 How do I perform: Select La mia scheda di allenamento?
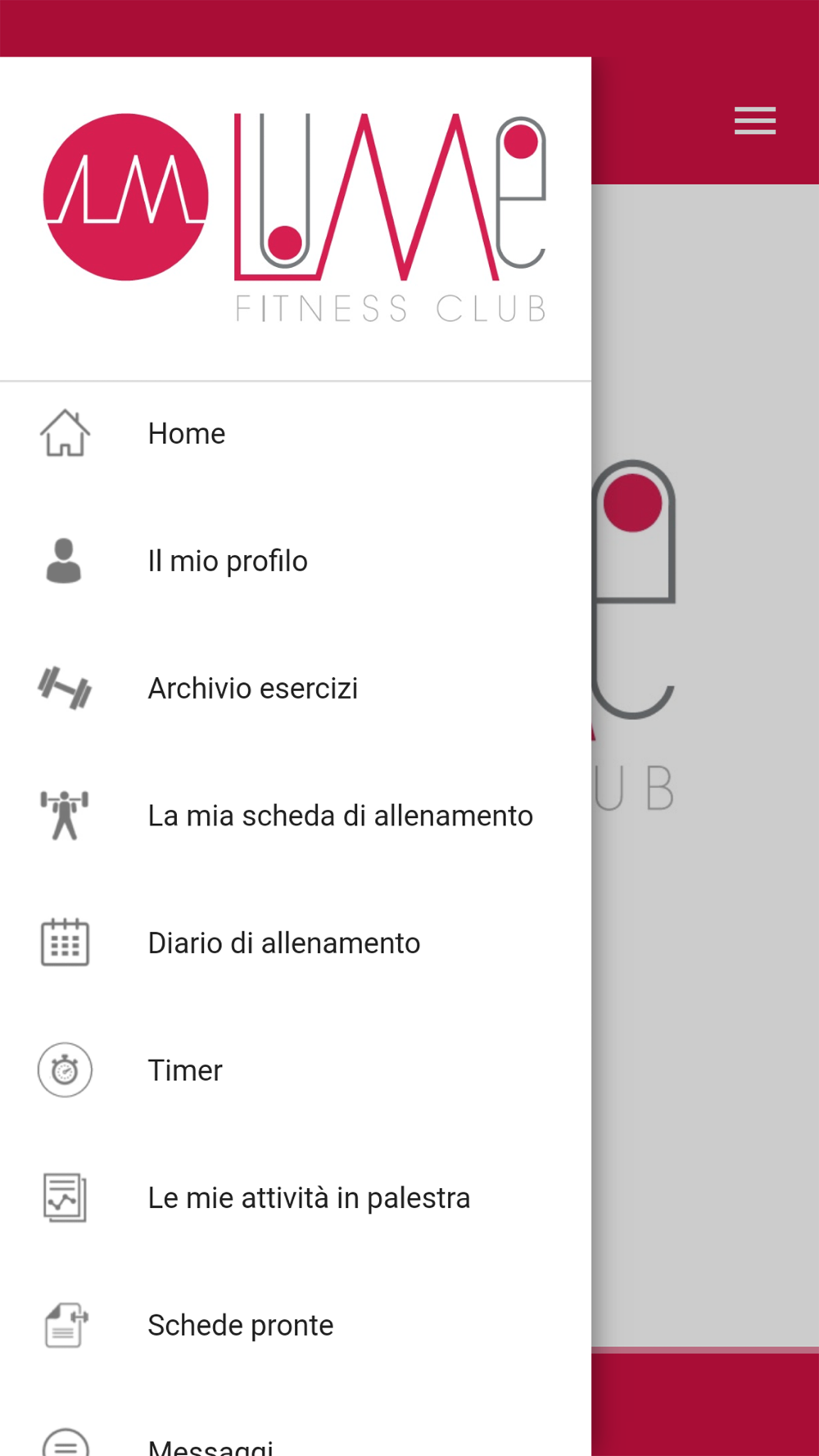pos(296,816)
